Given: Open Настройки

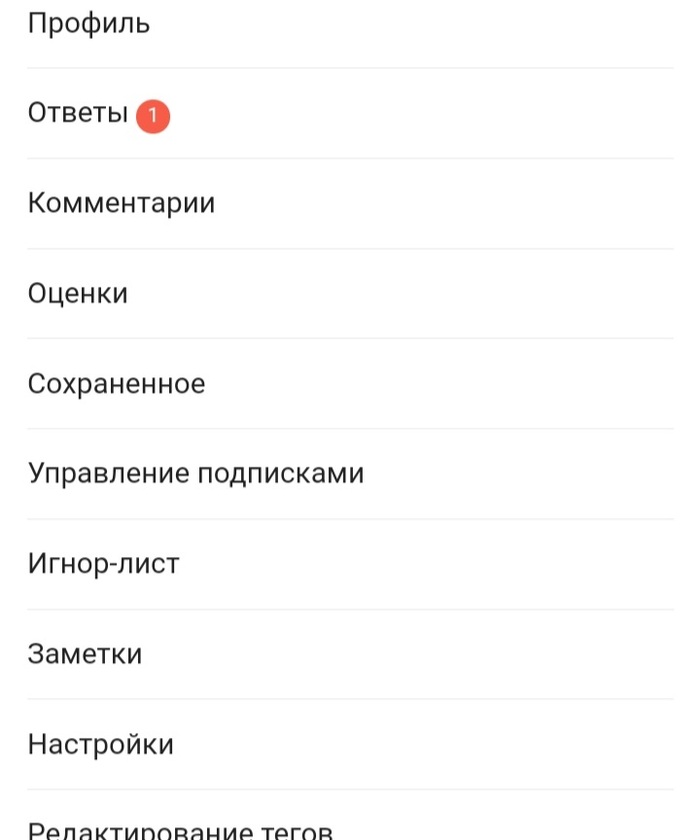Looking at the screenshot, I should (x=101, y=744).
